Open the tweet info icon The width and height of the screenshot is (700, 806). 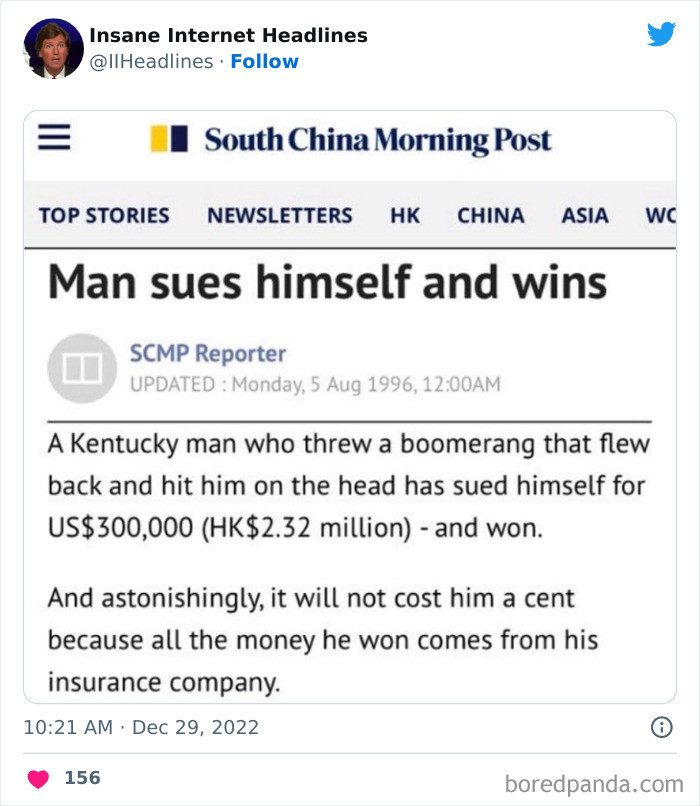point(661,728)
